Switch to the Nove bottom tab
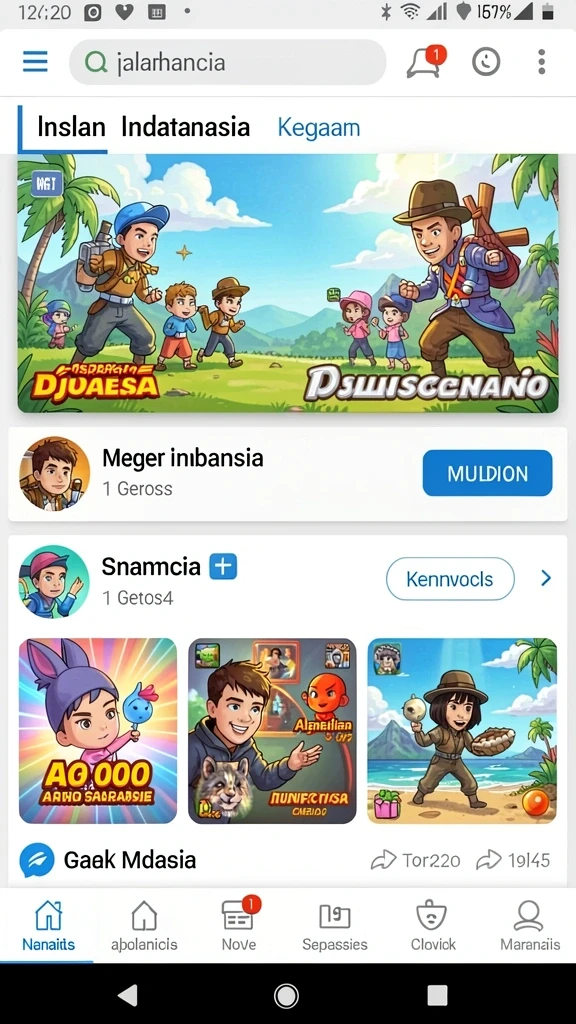 238,925
